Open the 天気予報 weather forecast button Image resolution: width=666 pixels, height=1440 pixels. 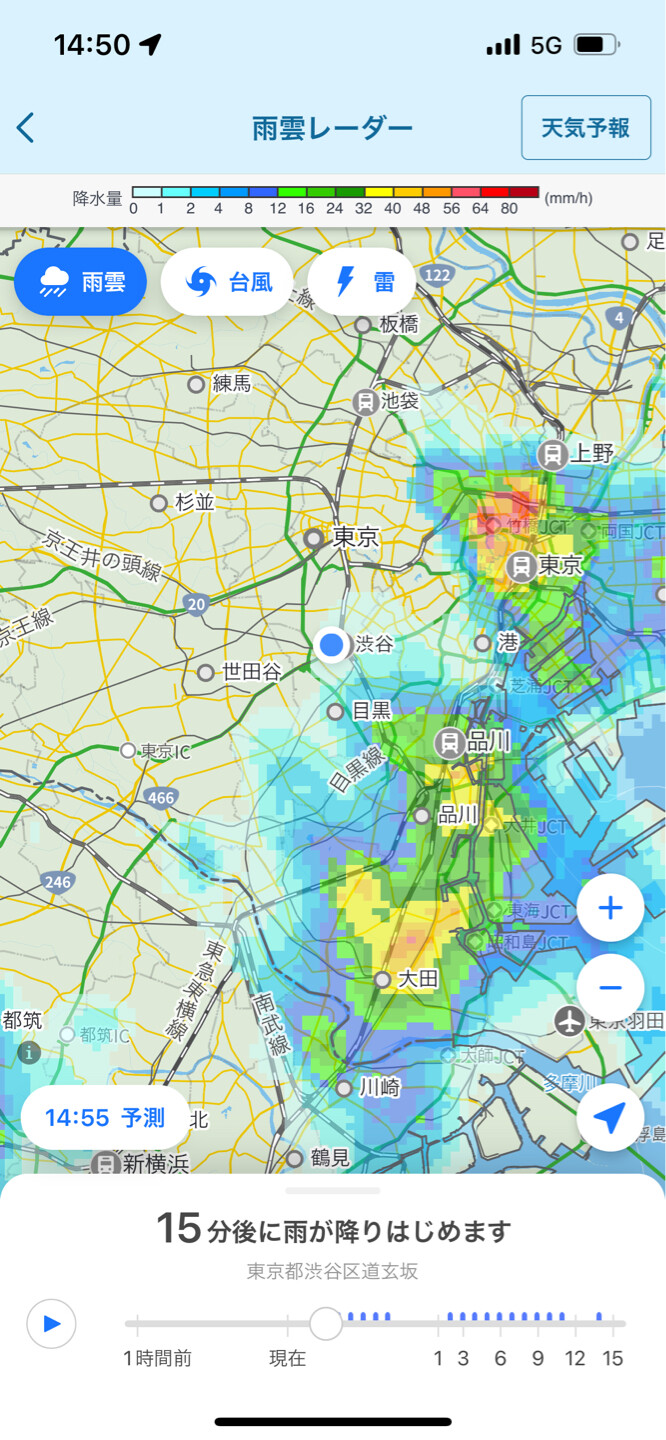(586, 128)
